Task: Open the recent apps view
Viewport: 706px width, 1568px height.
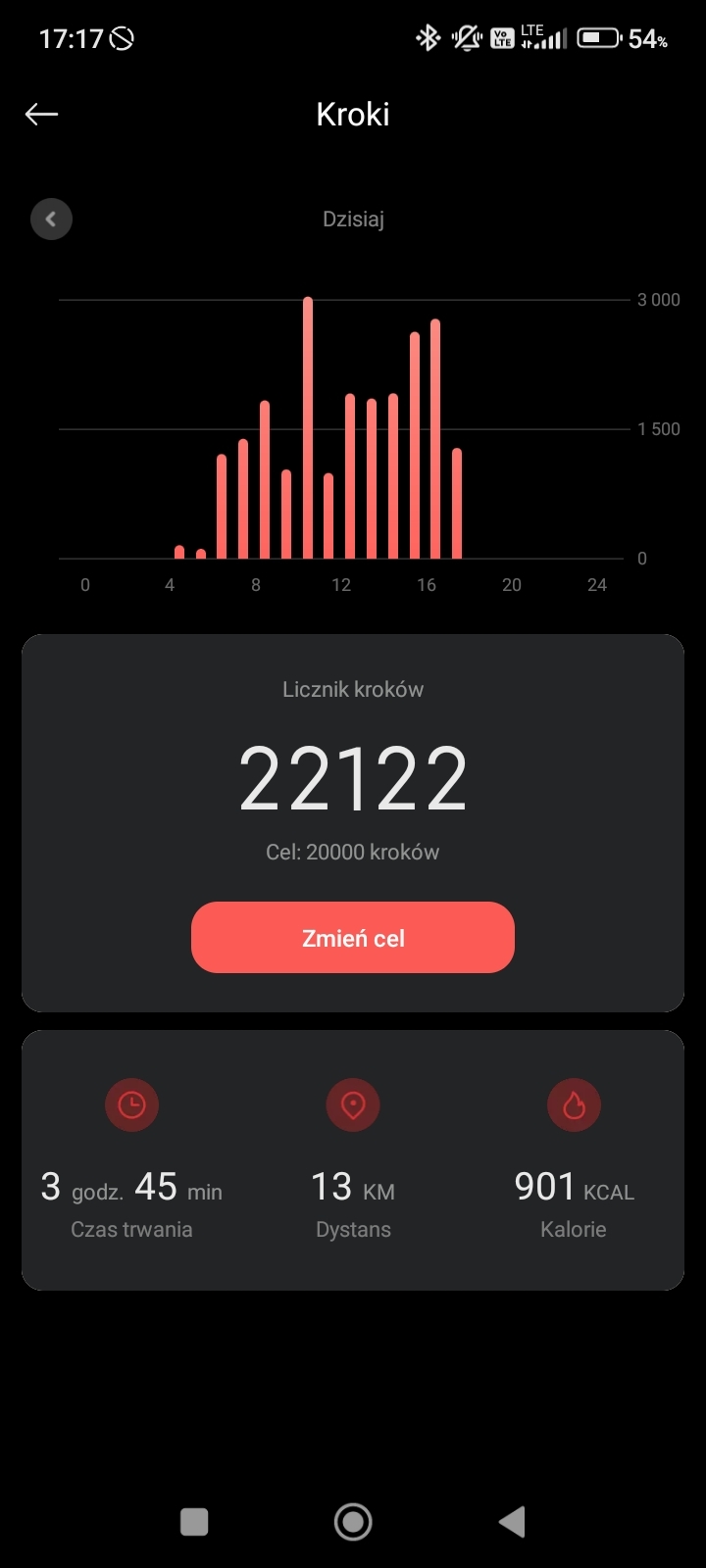Action: click(x=194, y=1522)
